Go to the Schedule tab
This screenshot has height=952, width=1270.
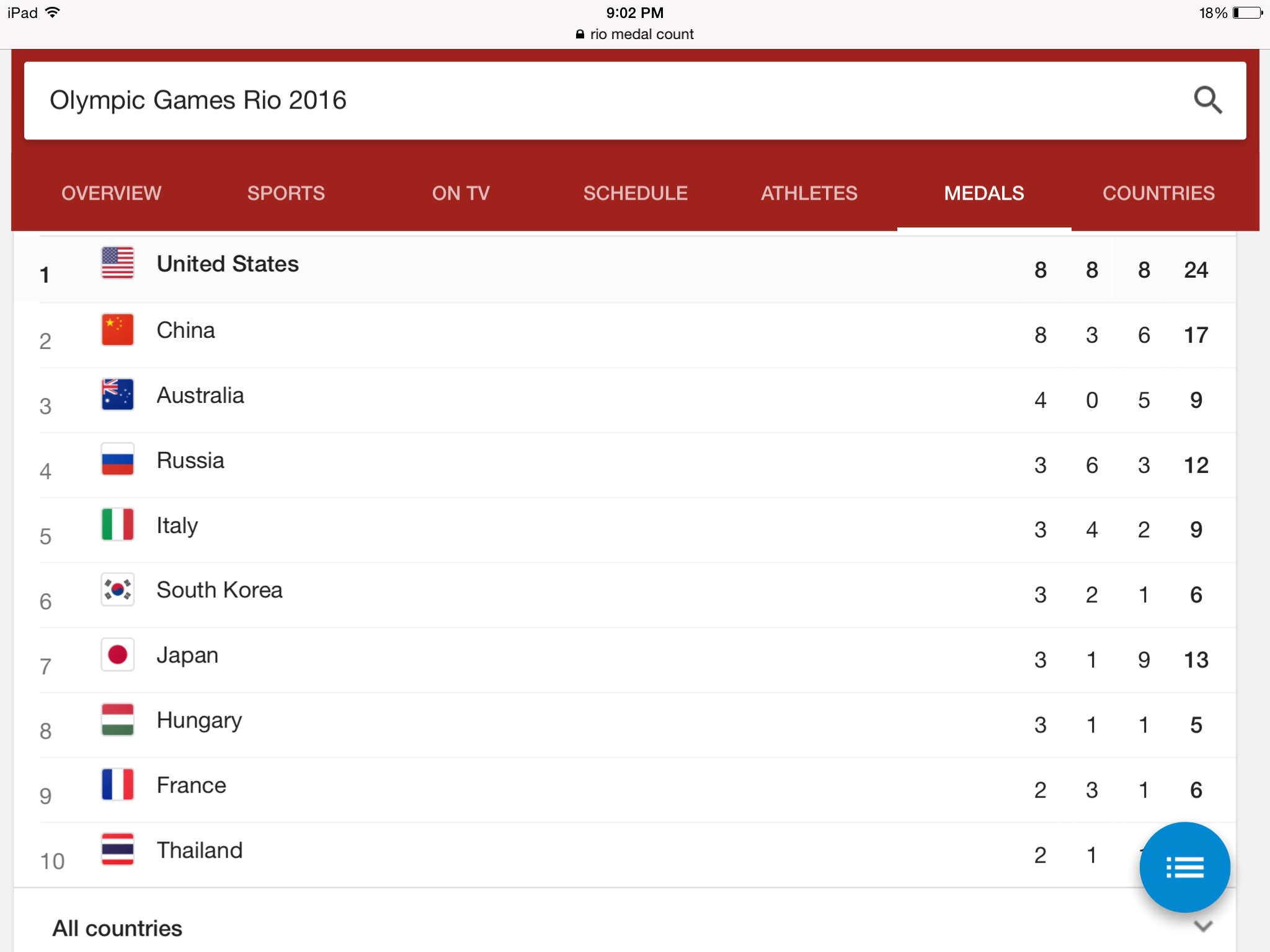coord(635,193)
